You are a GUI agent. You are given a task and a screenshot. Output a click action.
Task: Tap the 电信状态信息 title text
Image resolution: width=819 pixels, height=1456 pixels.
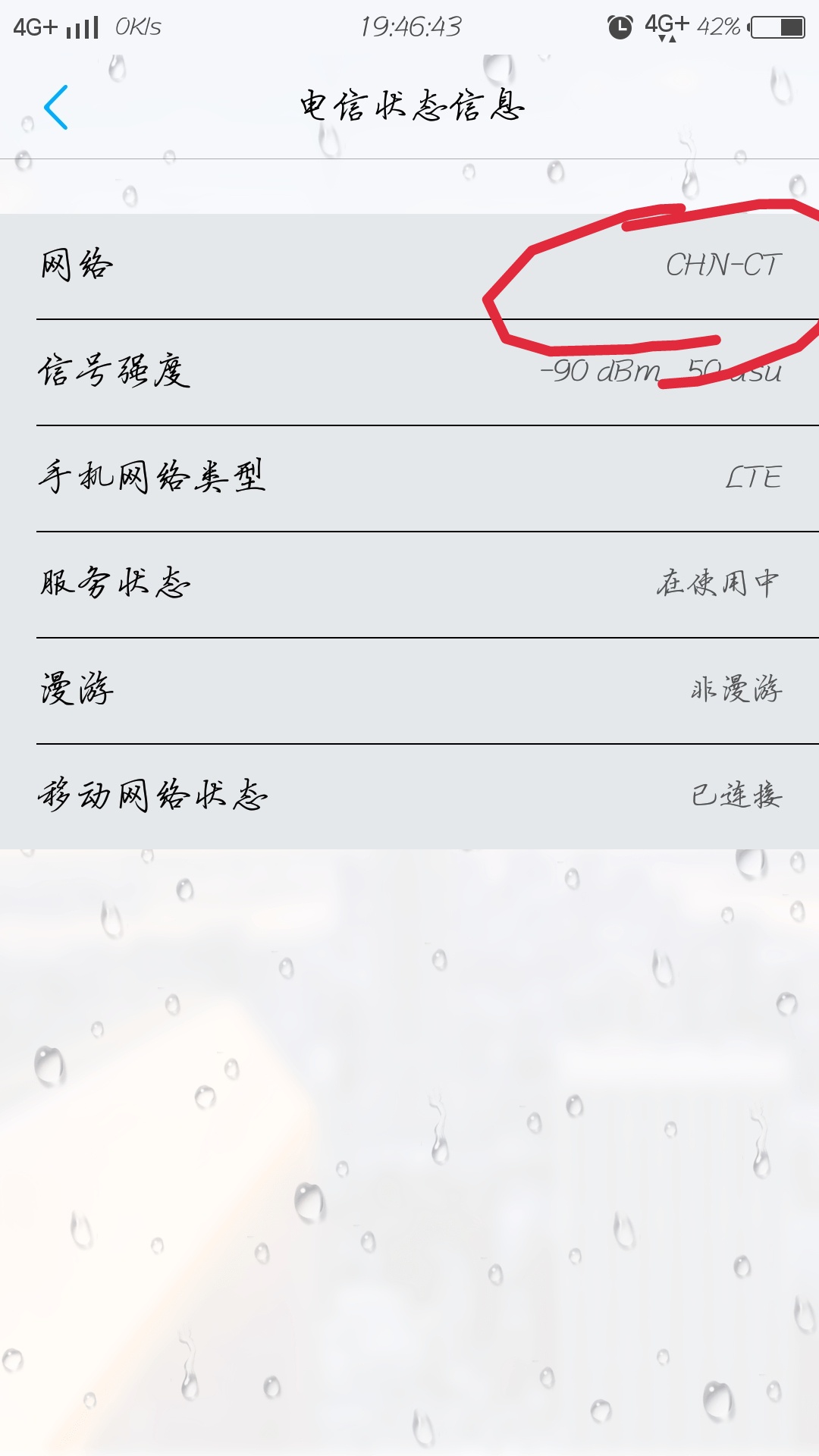tap(409, 106)
